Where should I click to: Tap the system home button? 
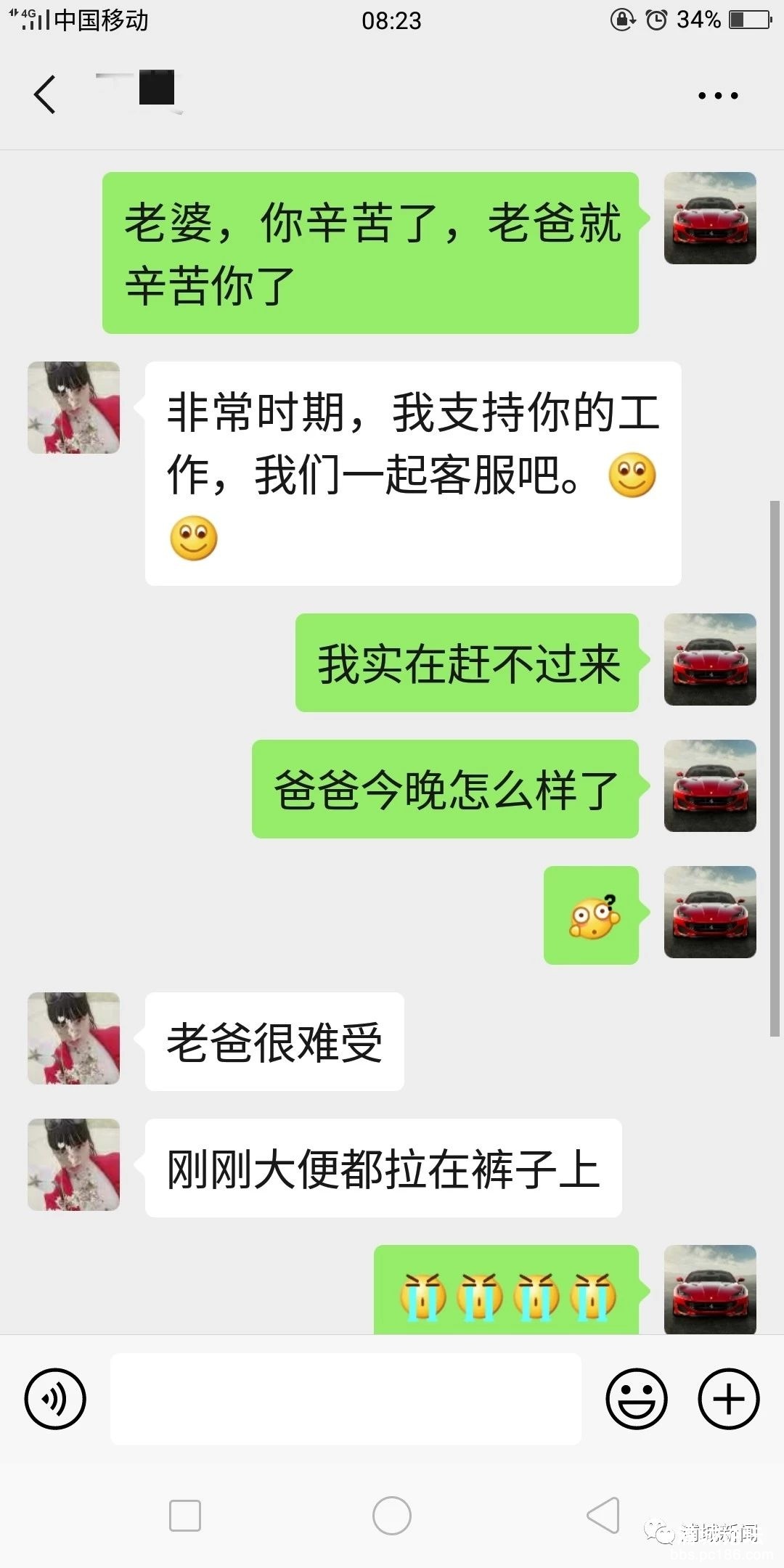tap(391, 1516)
